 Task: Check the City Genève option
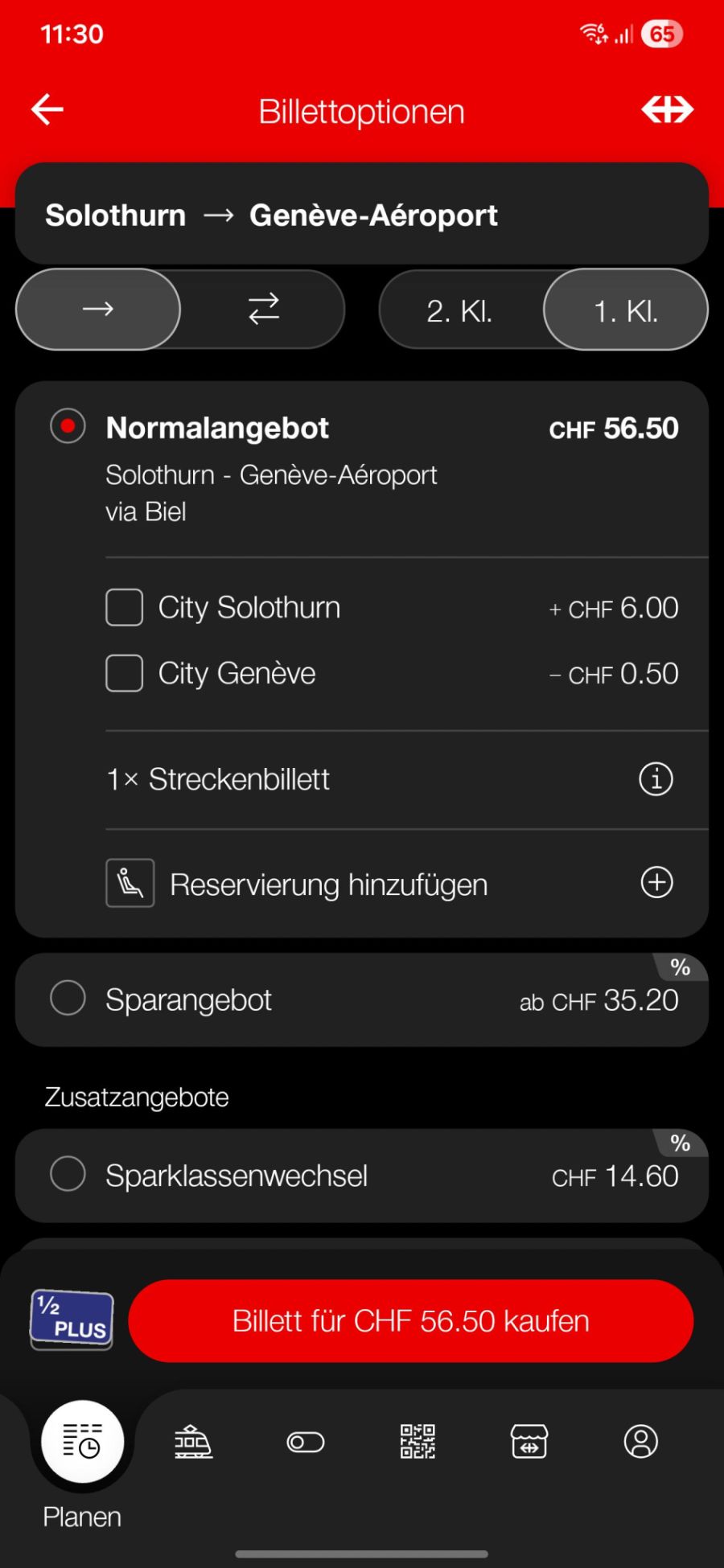click(x=123, y=673)
